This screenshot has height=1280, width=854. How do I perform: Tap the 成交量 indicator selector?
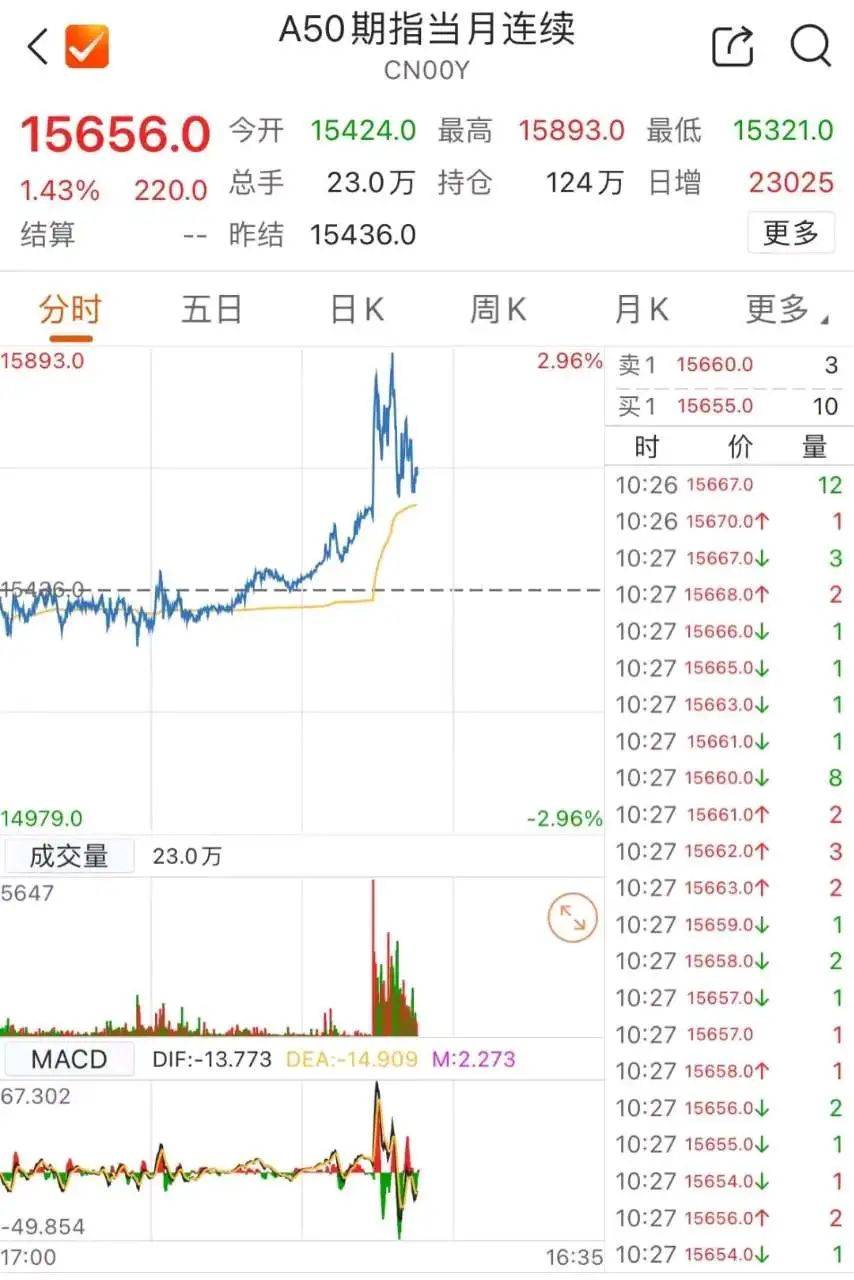(x=69, y=856)
